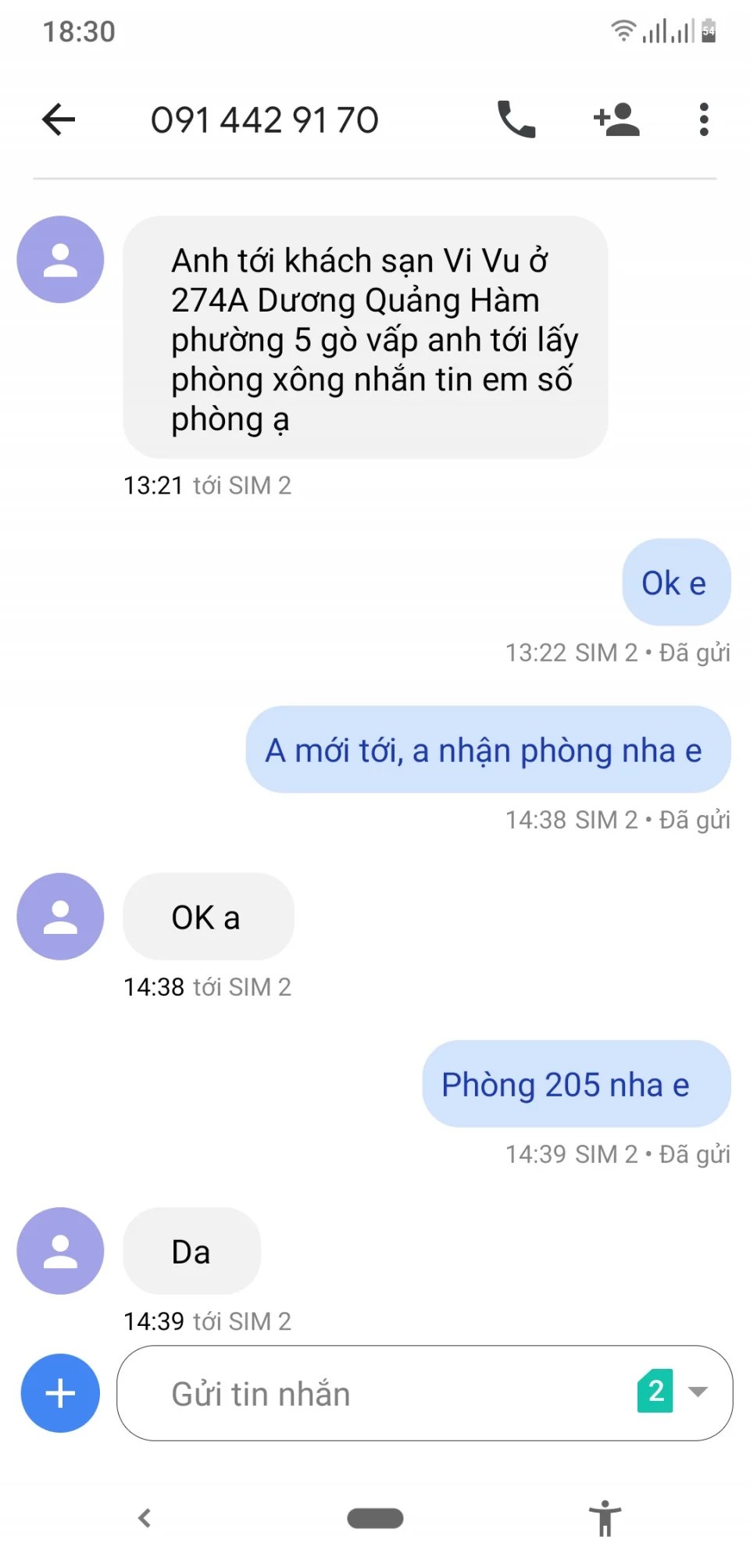Add this number as a contact
Viewport: 750px width, 1568px height.
coord(616,119)
